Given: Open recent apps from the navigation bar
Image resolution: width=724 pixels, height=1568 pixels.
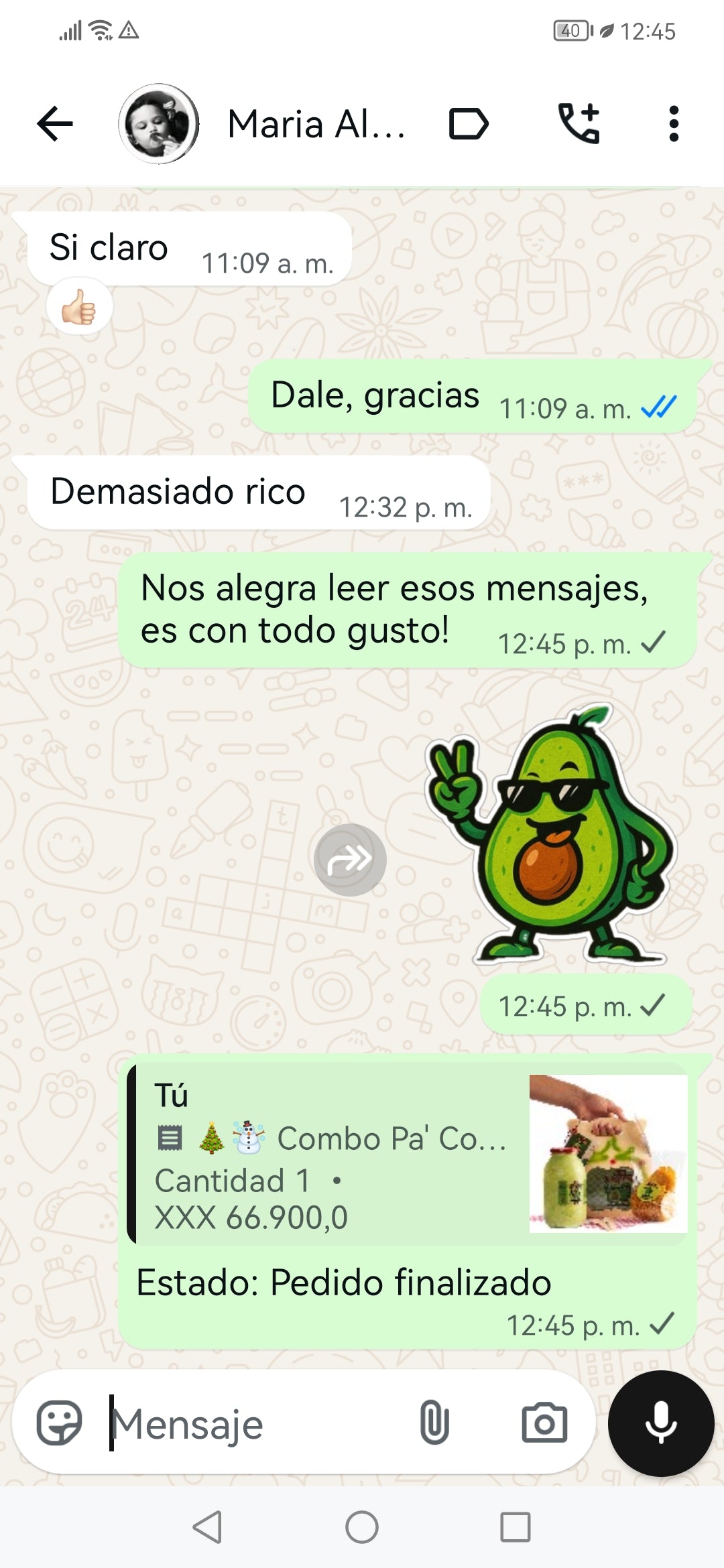Looking at the screenshot, I should [x=516, y=1528].
